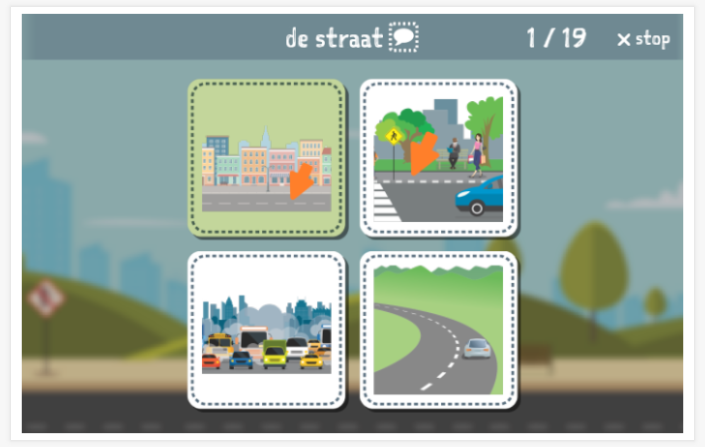Select the city buildings street picture
The image size is (705, 447).
(x=267, y=158)
